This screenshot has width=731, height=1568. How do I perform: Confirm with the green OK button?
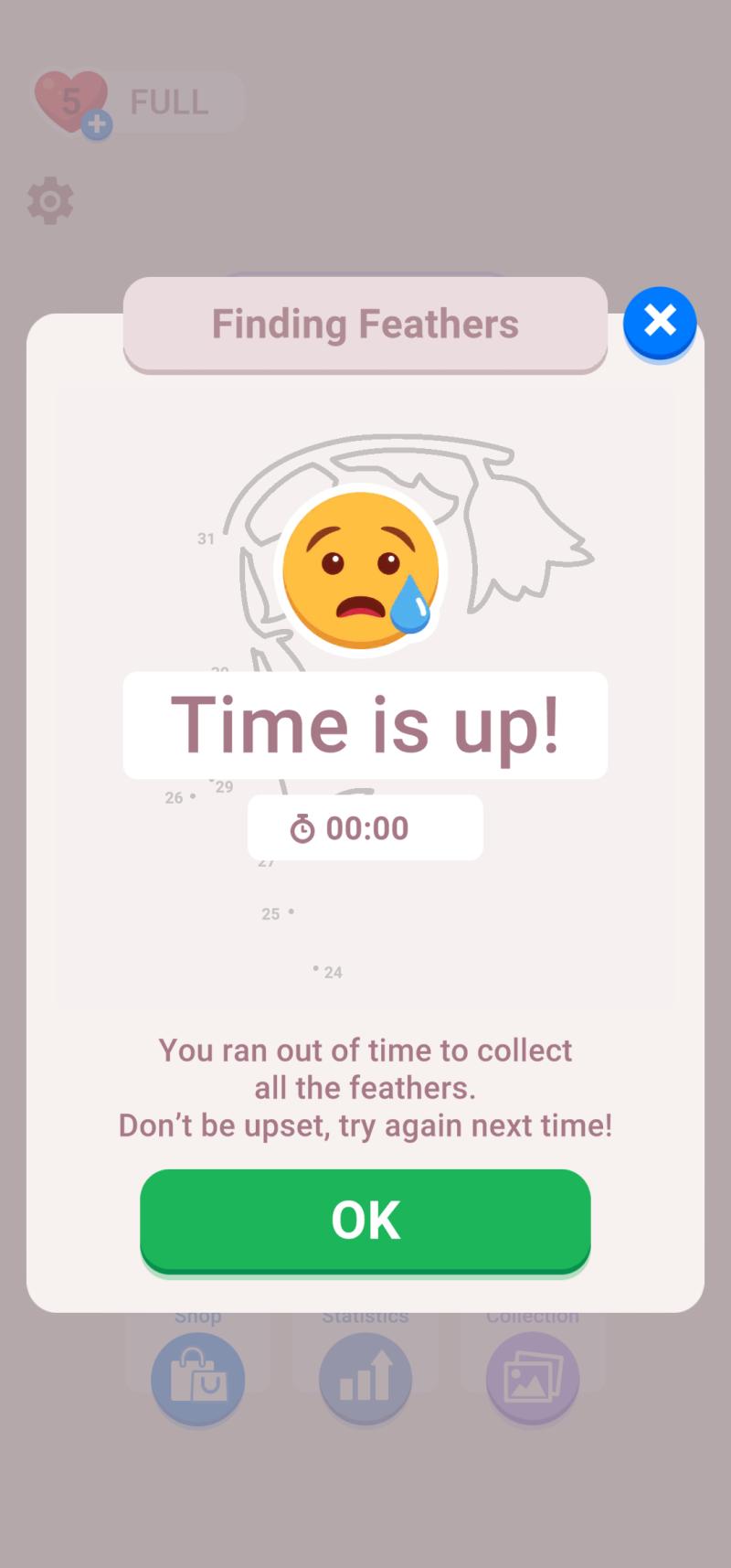[x=365, y=1221]
